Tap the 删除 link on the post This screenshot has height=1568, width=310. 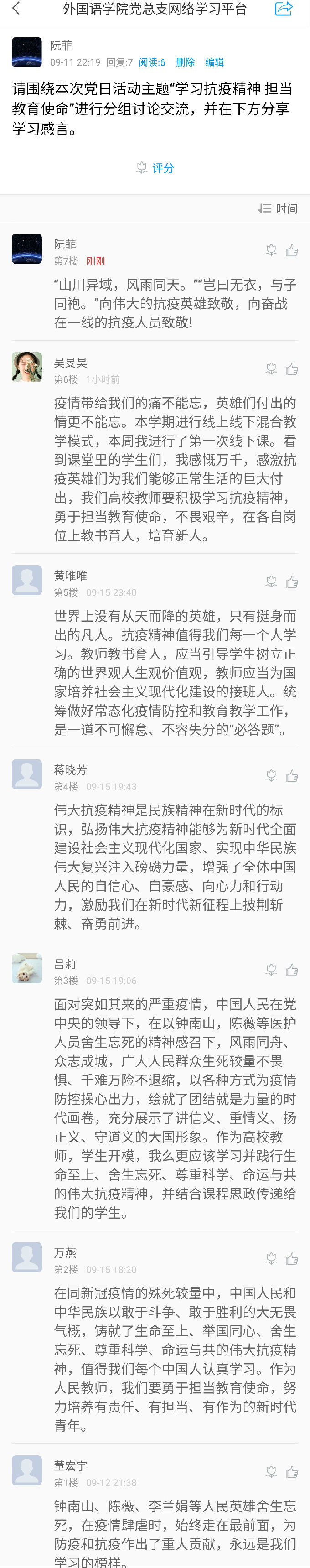pos(185,62)
